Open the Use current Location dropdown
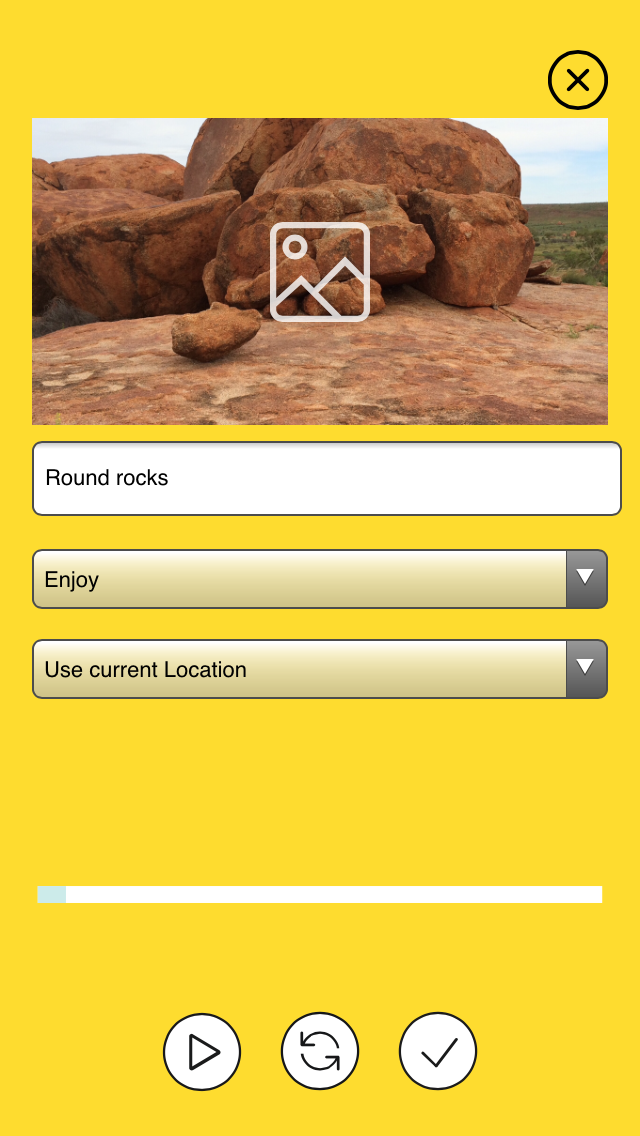This screenshot has width=640, height=1136. tap(320, 669)
